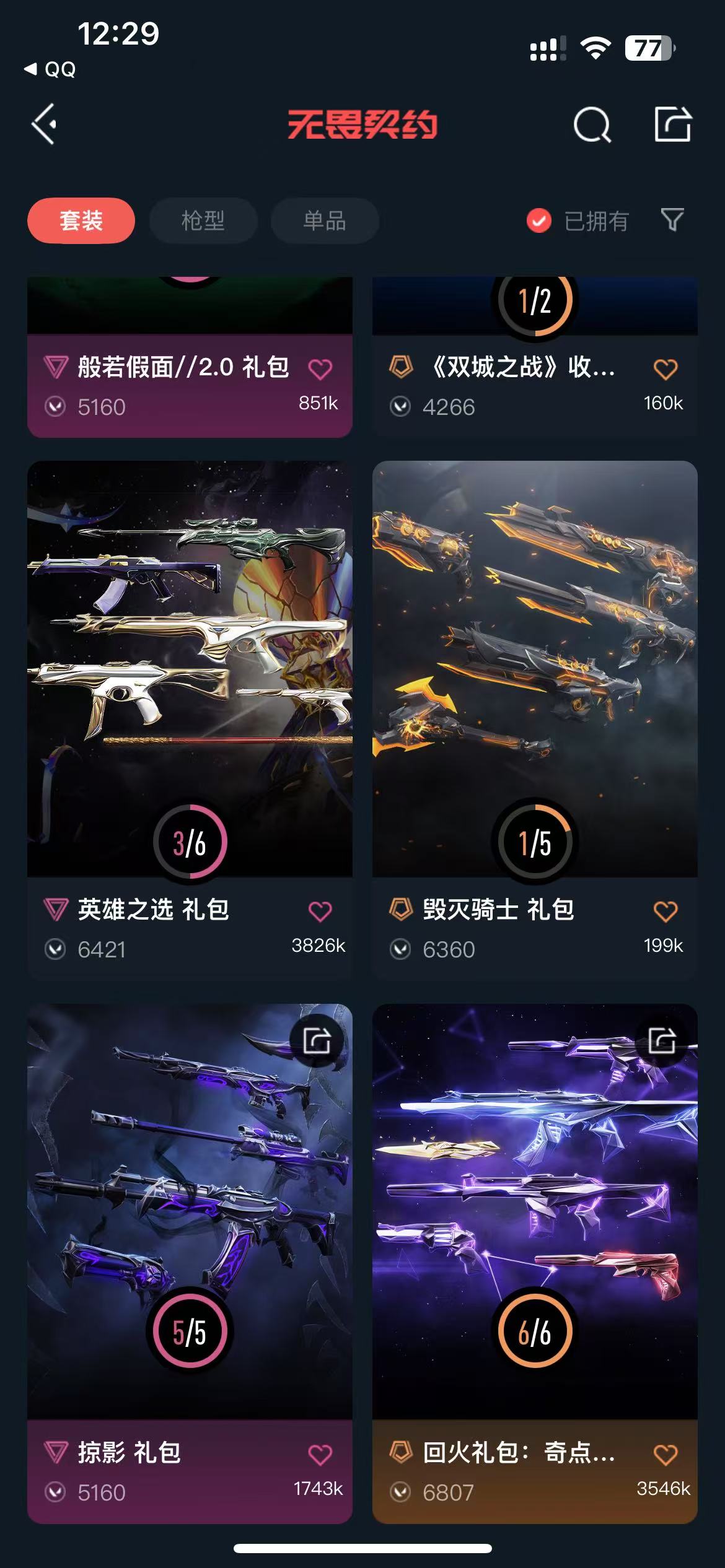This screenshot has height=1568, width=725.
Task: Like the 《双城之战》 collection bundle
Action: [x=666, y=369]
